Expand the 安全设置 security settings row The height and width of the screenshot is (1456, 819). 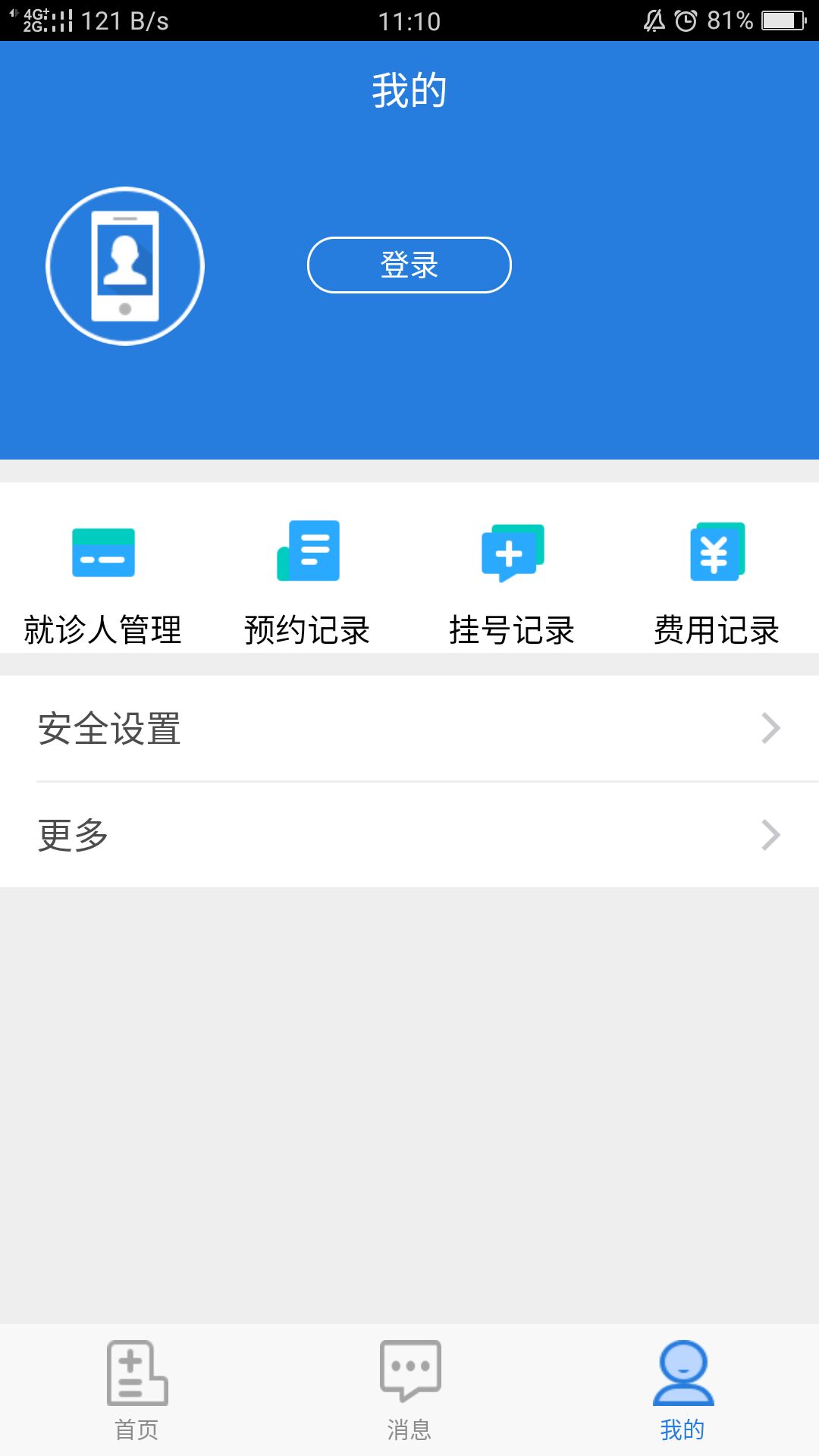[x=409, y=728]
